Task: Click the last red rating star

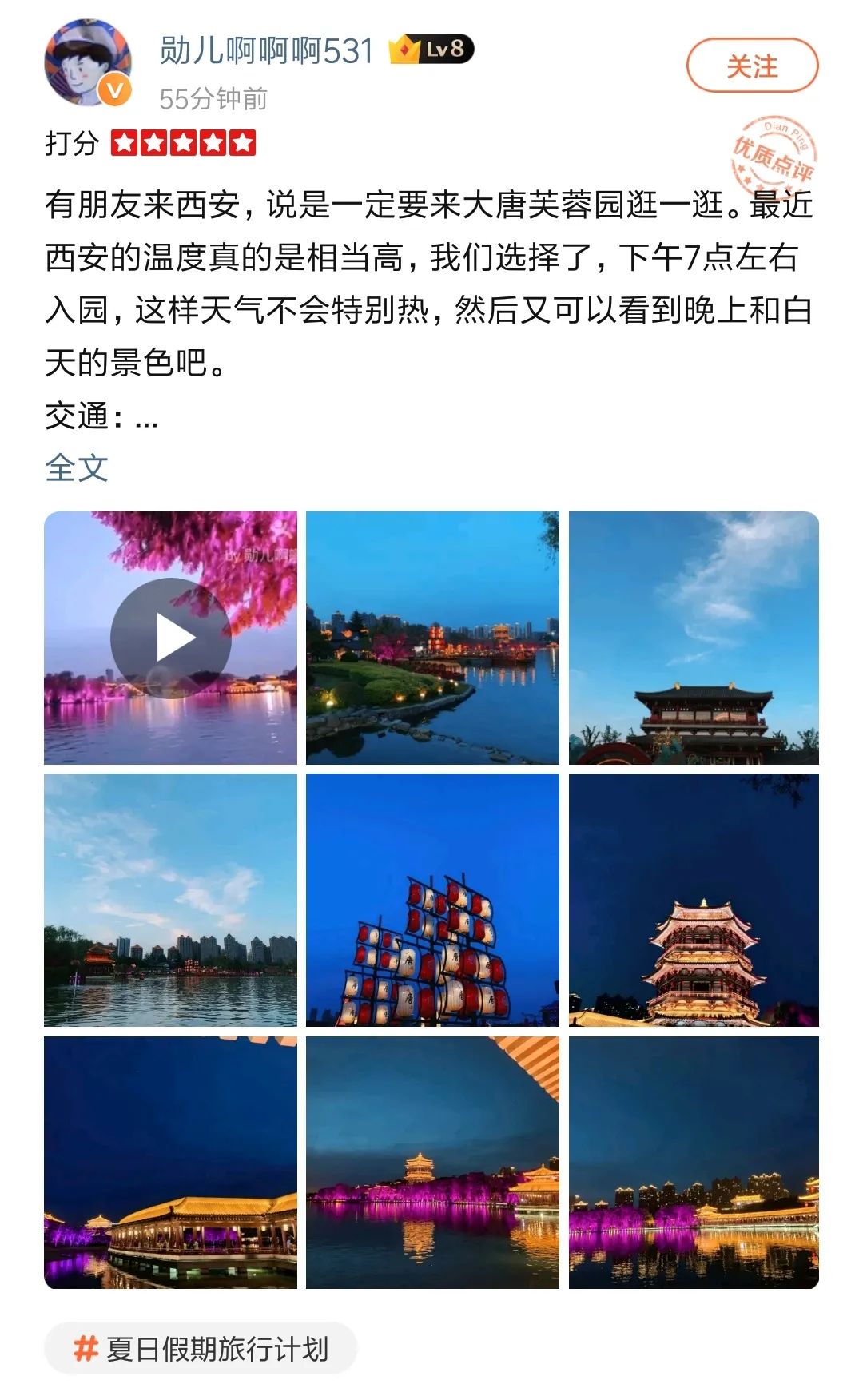Action: 244,144
